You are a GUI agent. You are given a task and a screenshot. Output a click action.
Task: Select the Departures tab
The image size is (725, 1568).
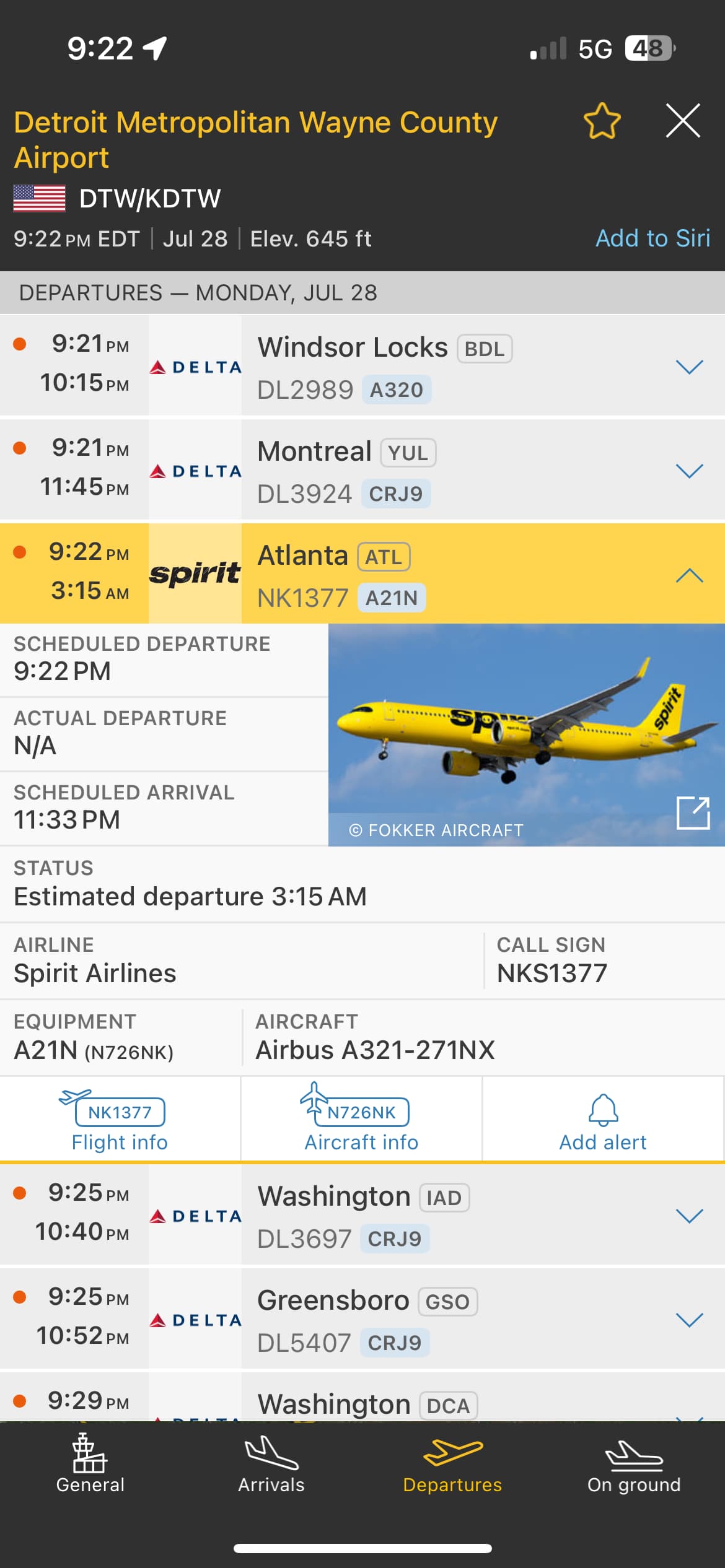point(452,1465)
